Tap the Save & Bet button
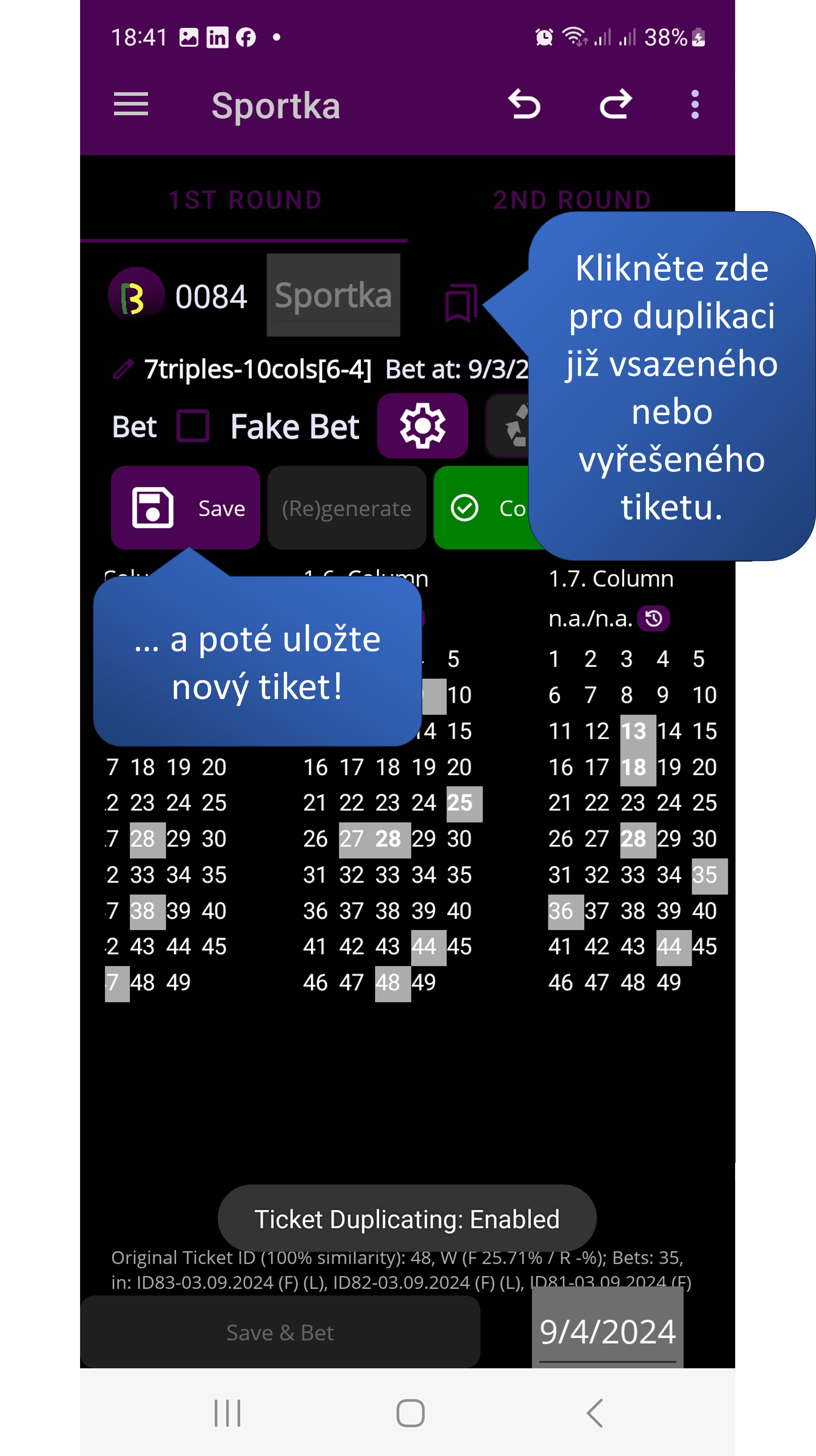This screenshot has width=816, height=1456. (x=280, y=1333)
